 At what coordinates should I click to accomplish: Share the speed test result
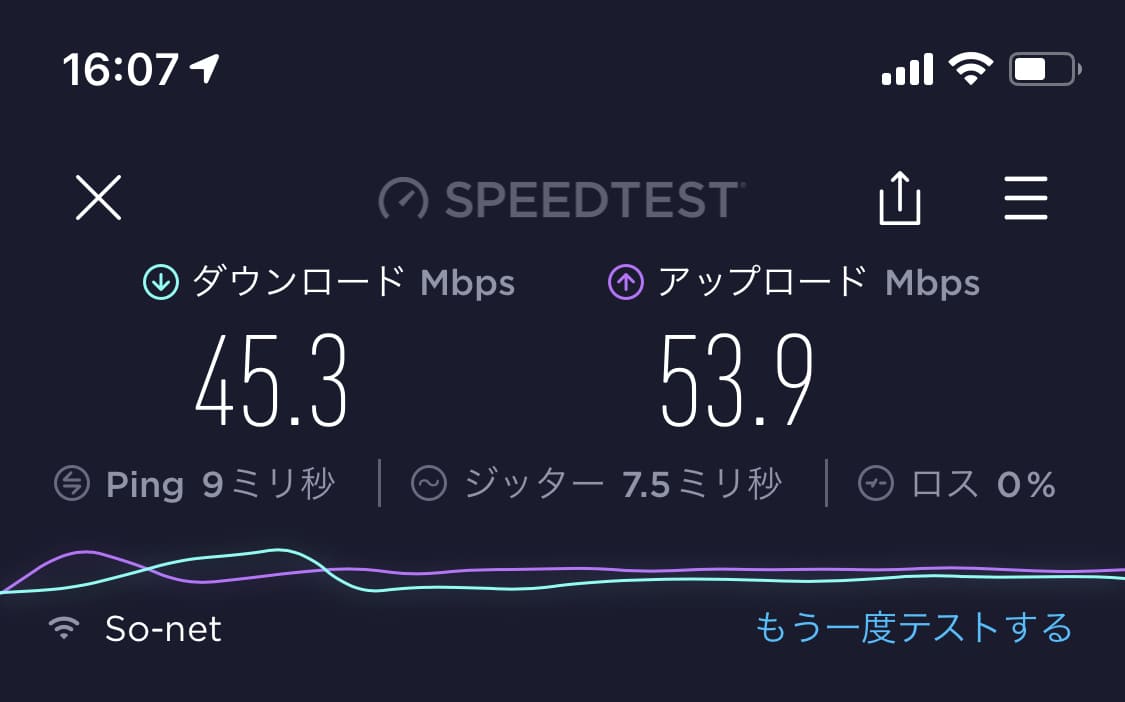coord(898,198)
